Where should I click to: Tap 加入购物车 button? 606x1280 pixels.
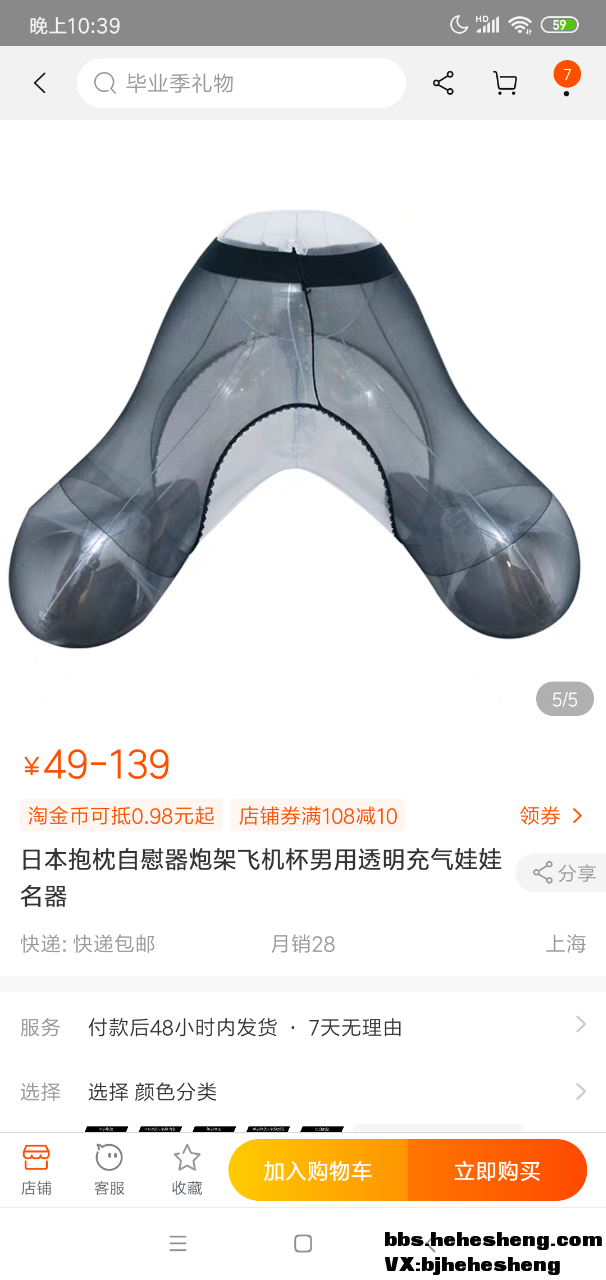[x=318, y=1171]
